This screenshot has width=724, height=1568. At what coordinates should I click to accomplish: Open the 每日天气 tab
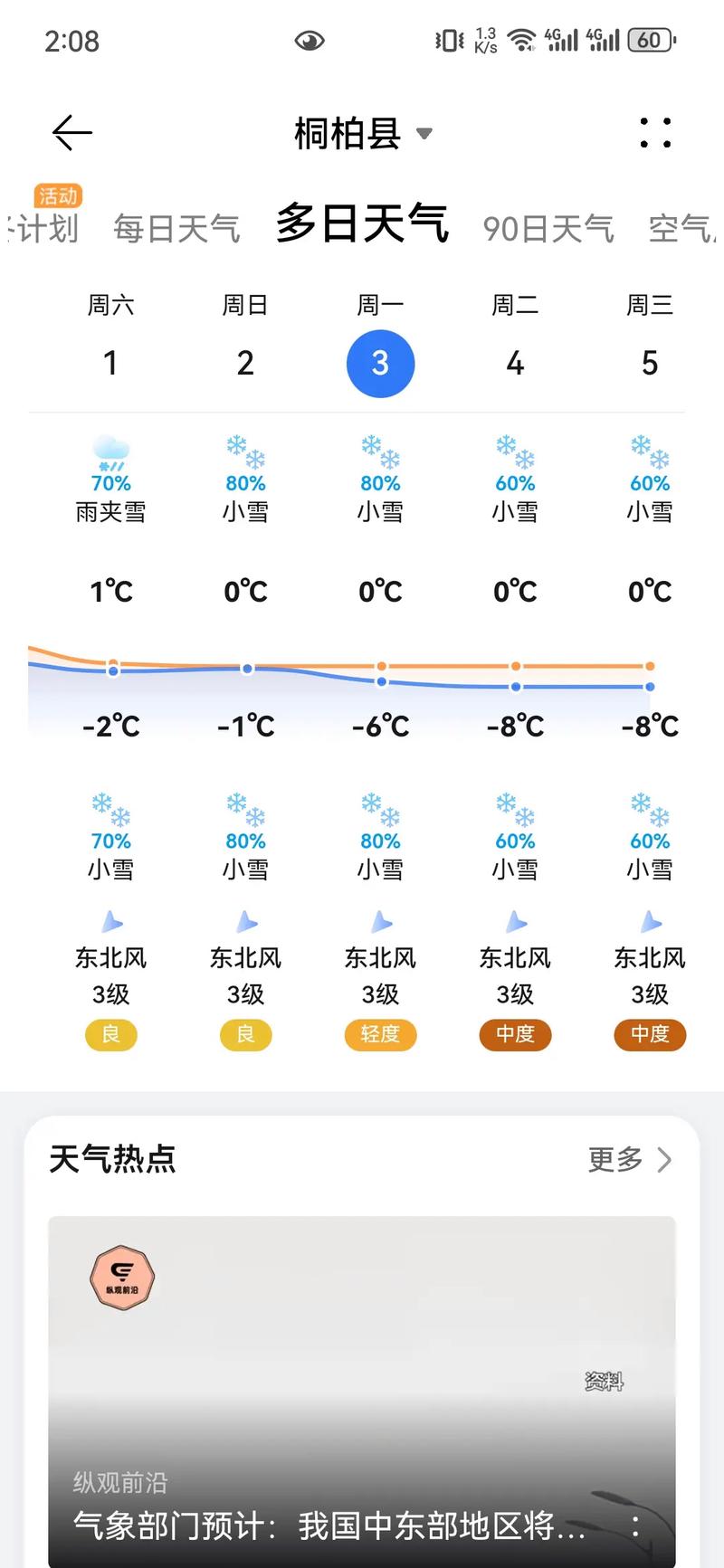[176, 228]
